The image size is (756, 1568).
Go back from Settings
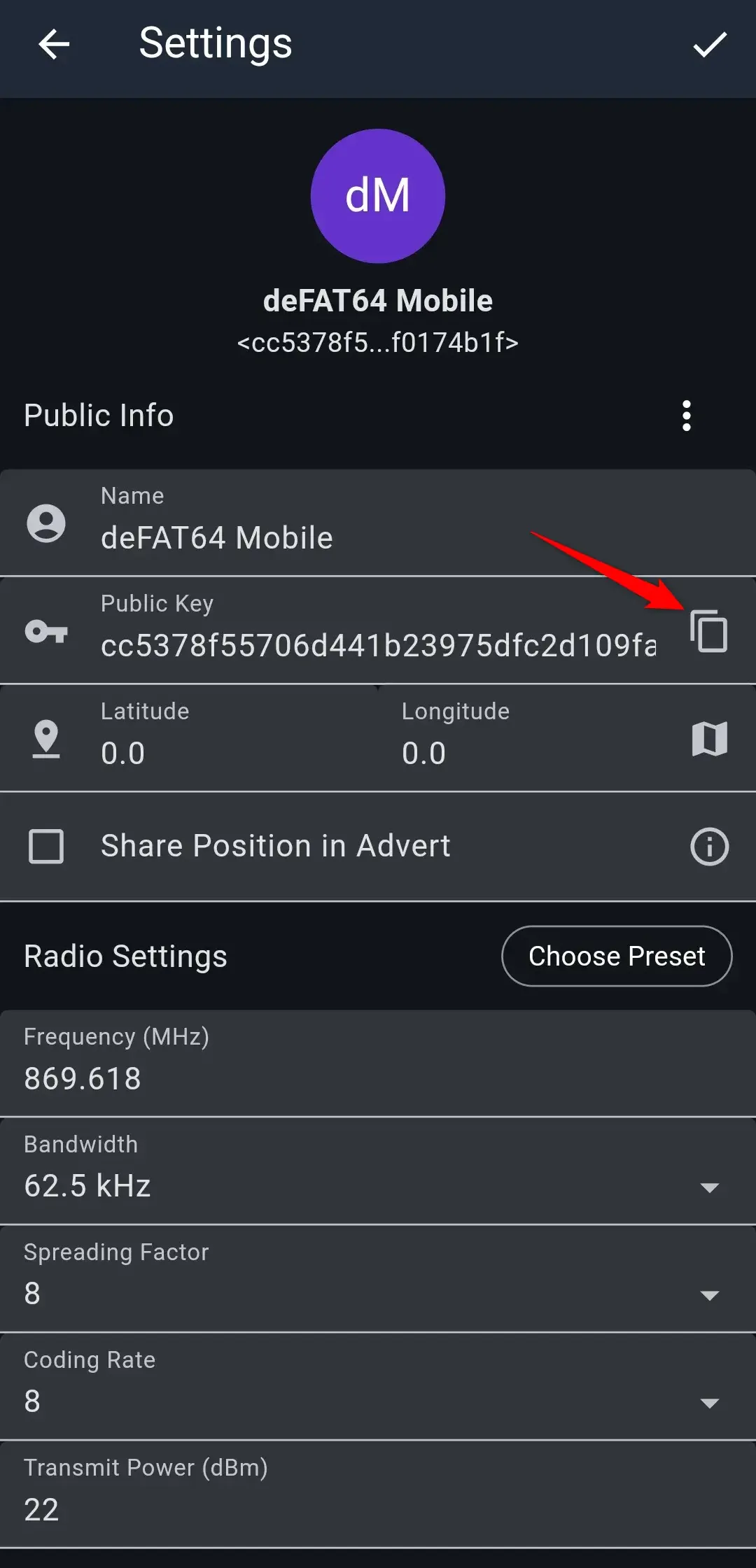tap(54, 45)
